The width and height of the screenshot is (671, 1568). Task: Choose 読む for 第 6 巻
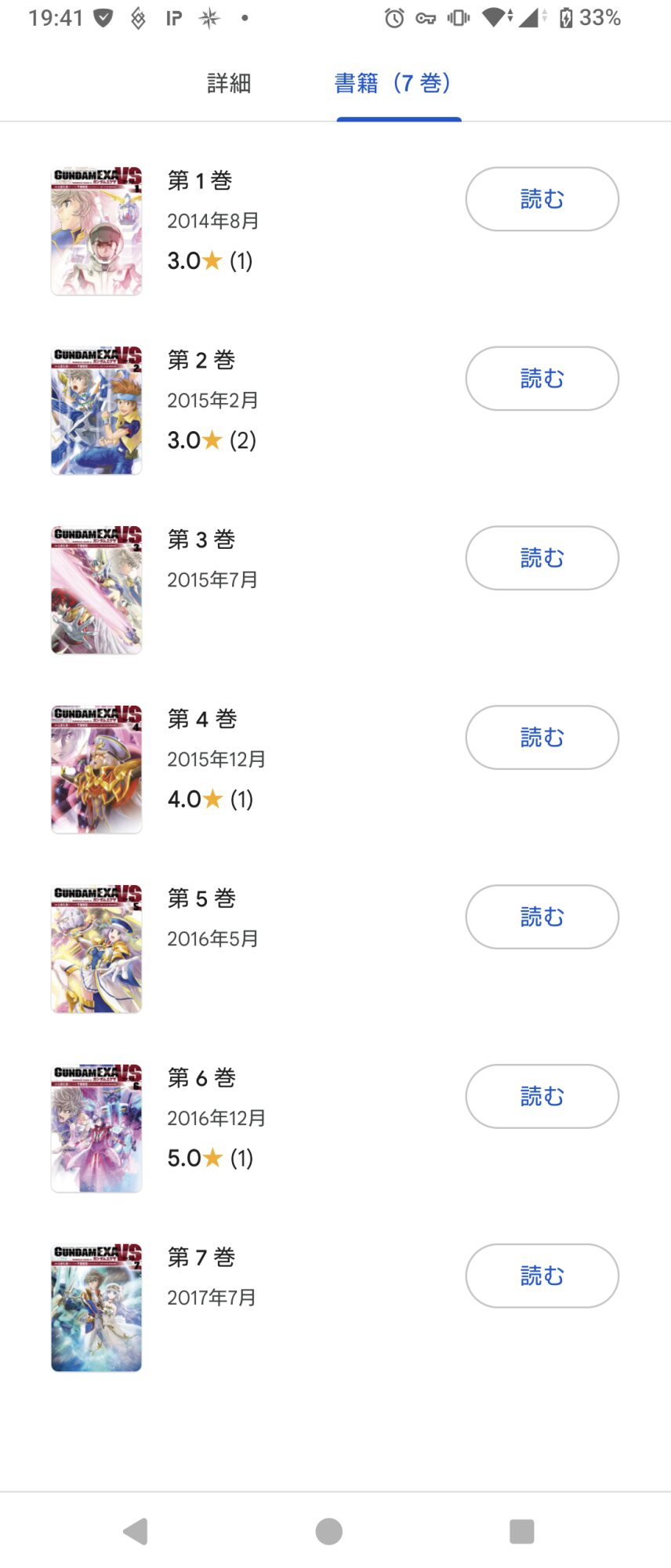point(542,1097)
